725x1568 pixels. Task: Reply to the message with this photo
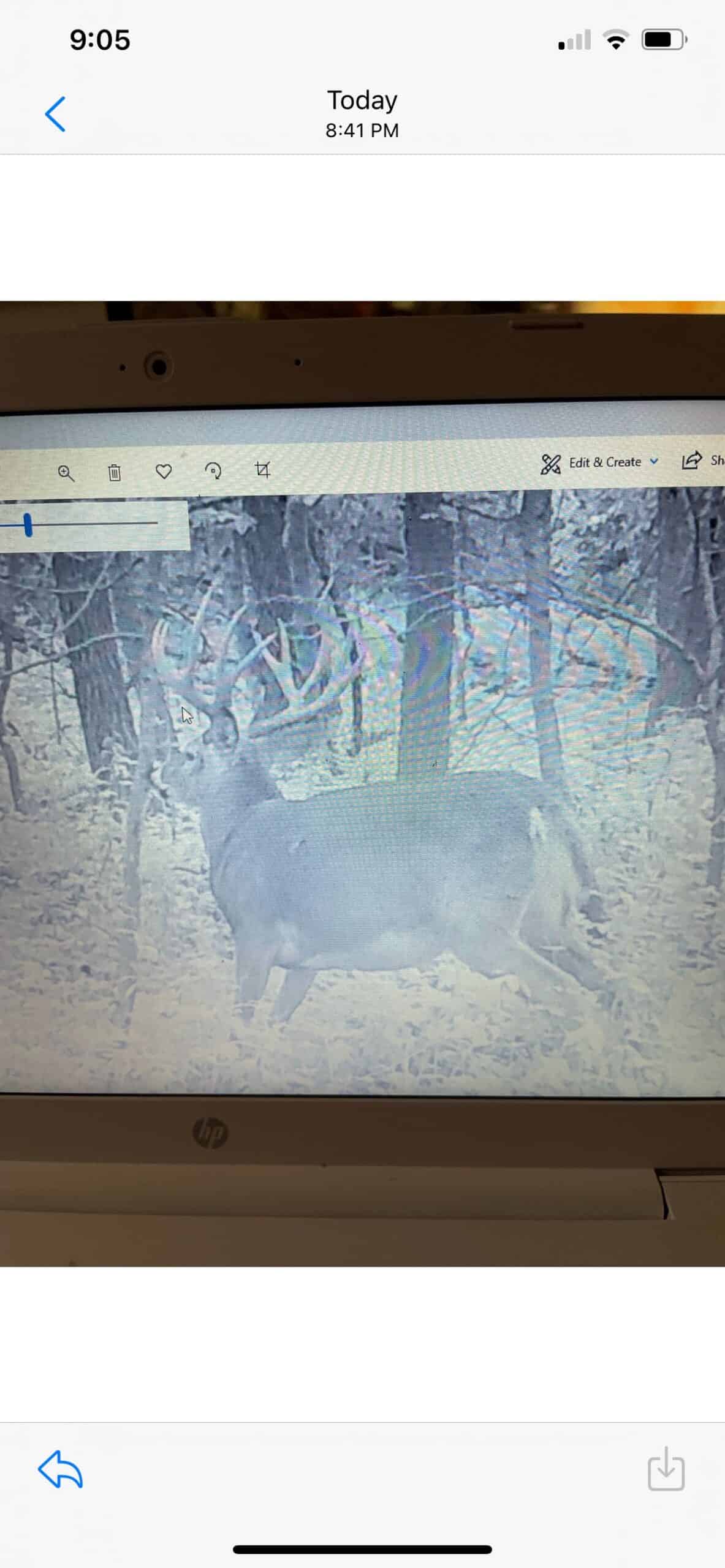(x=60, y=1469)
